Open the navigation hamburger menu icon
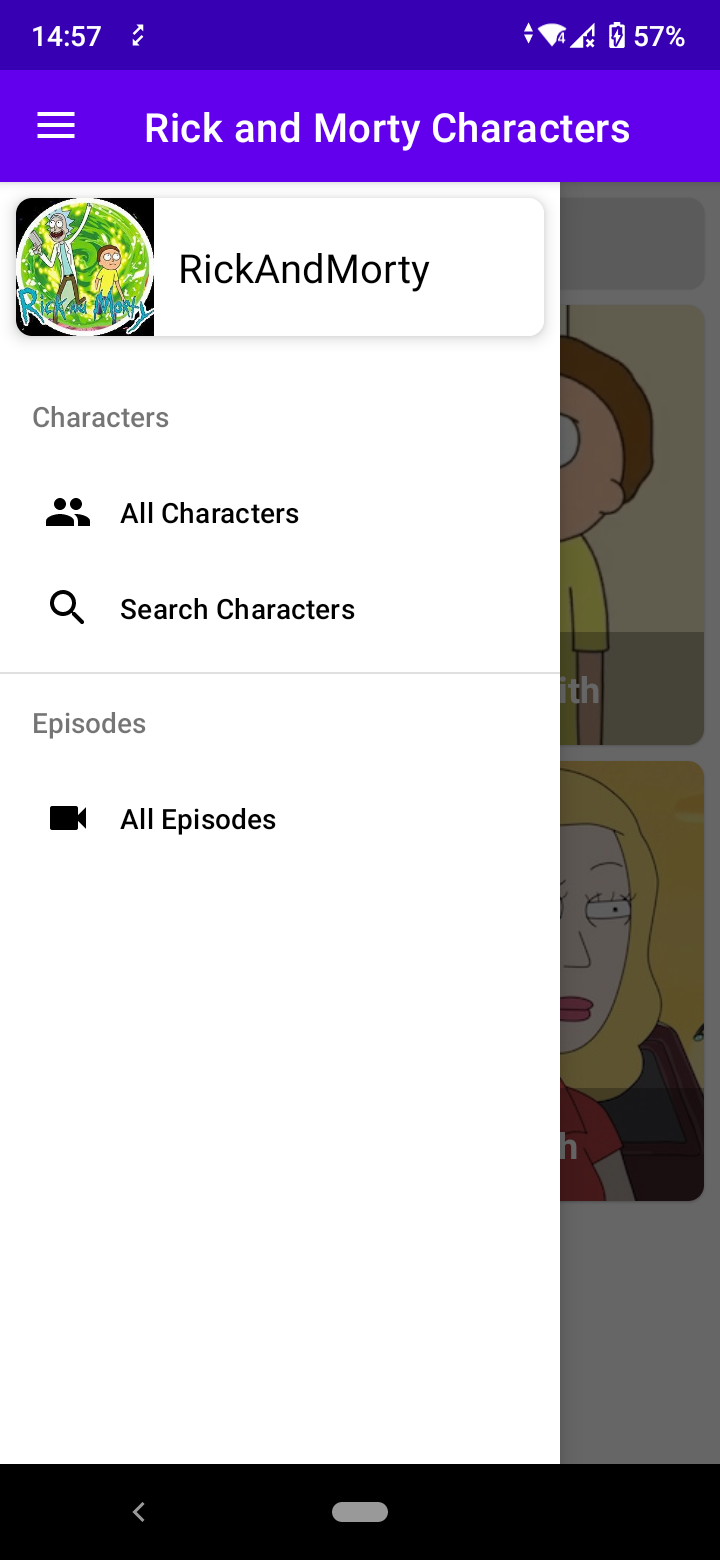720x1560 pixels. coord(55,126)
